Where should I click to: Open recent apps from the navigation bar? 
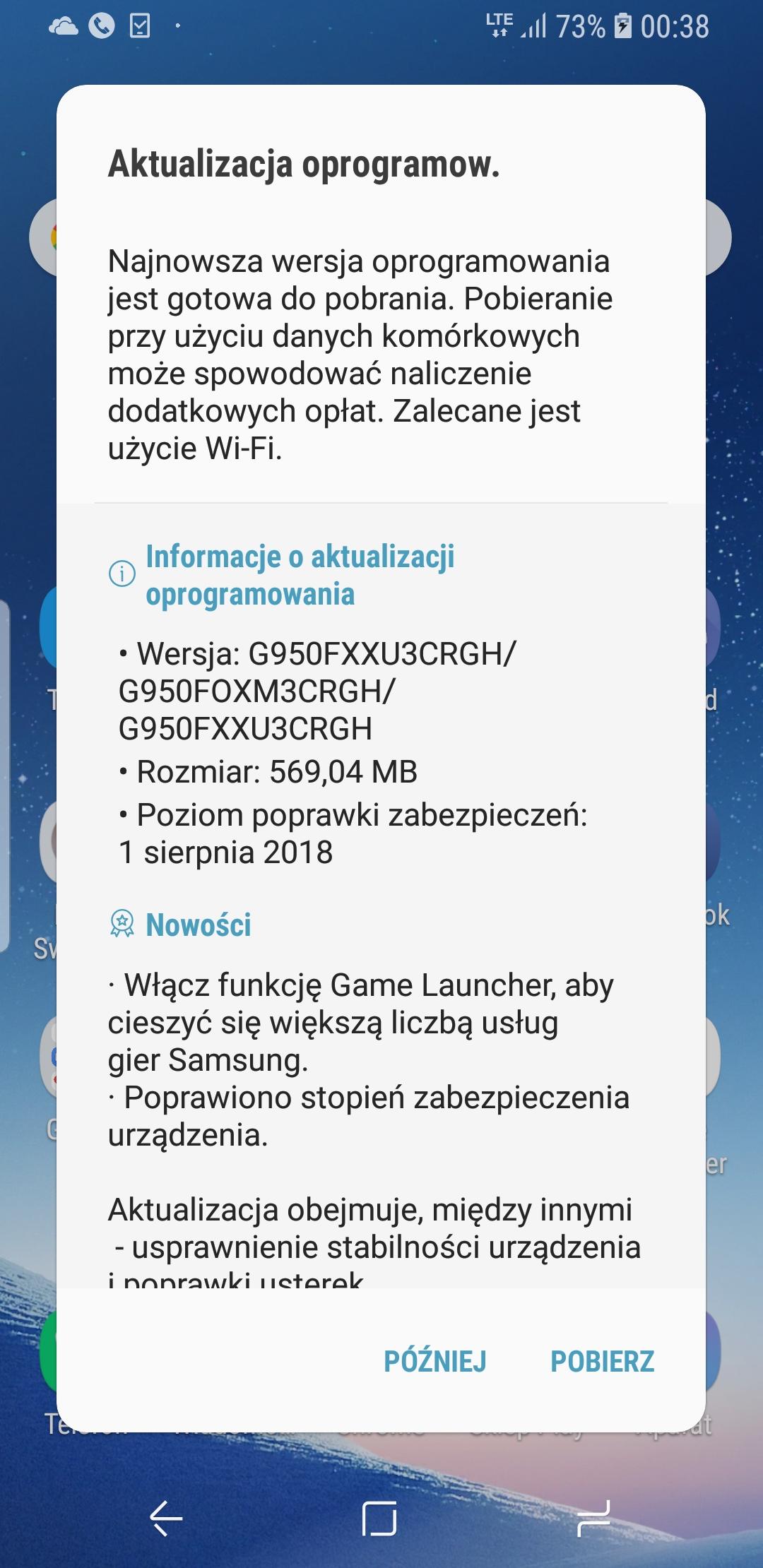(x=593, y=1519)
